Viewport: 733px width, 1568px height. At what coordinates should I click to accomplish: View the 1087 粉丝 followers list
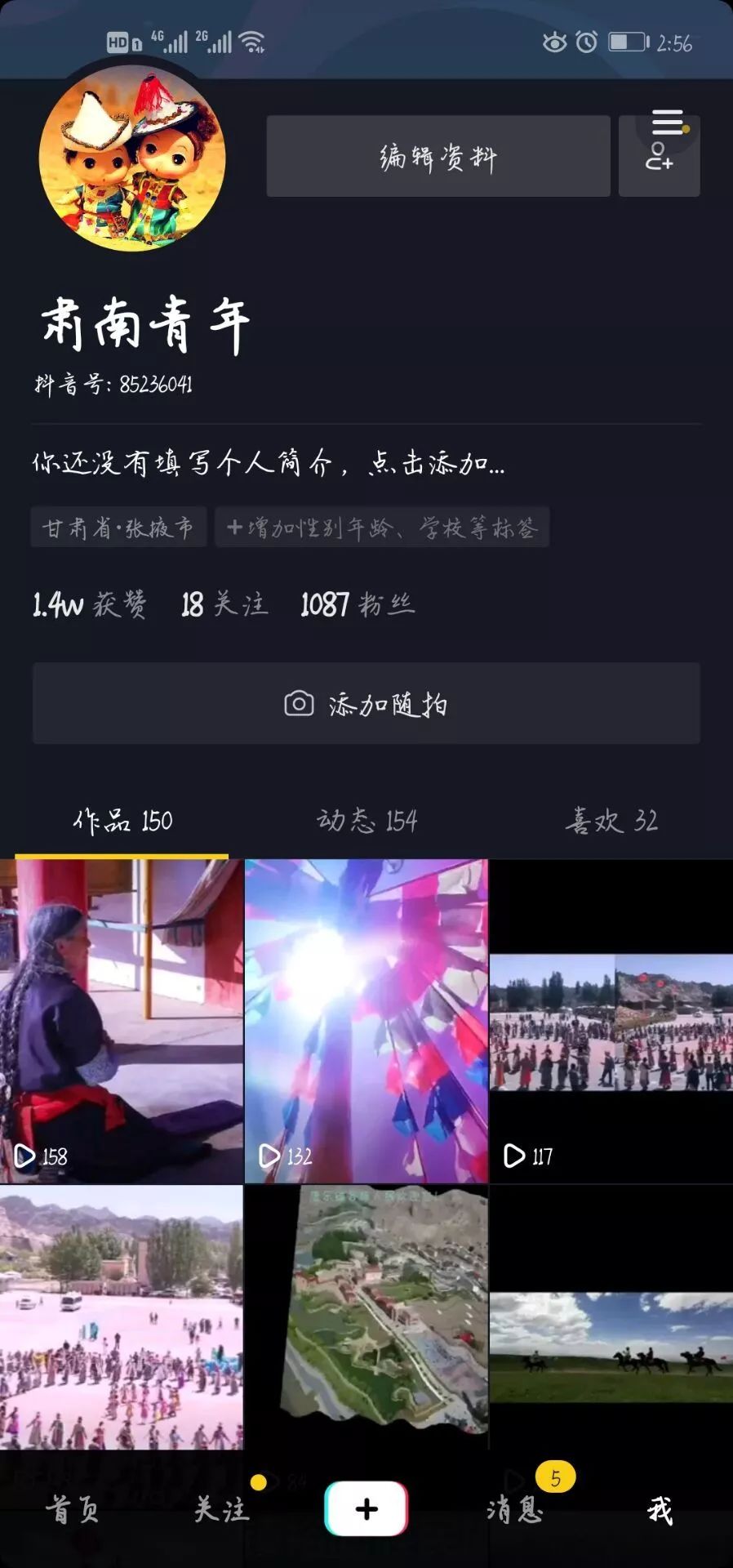[358, 604]
